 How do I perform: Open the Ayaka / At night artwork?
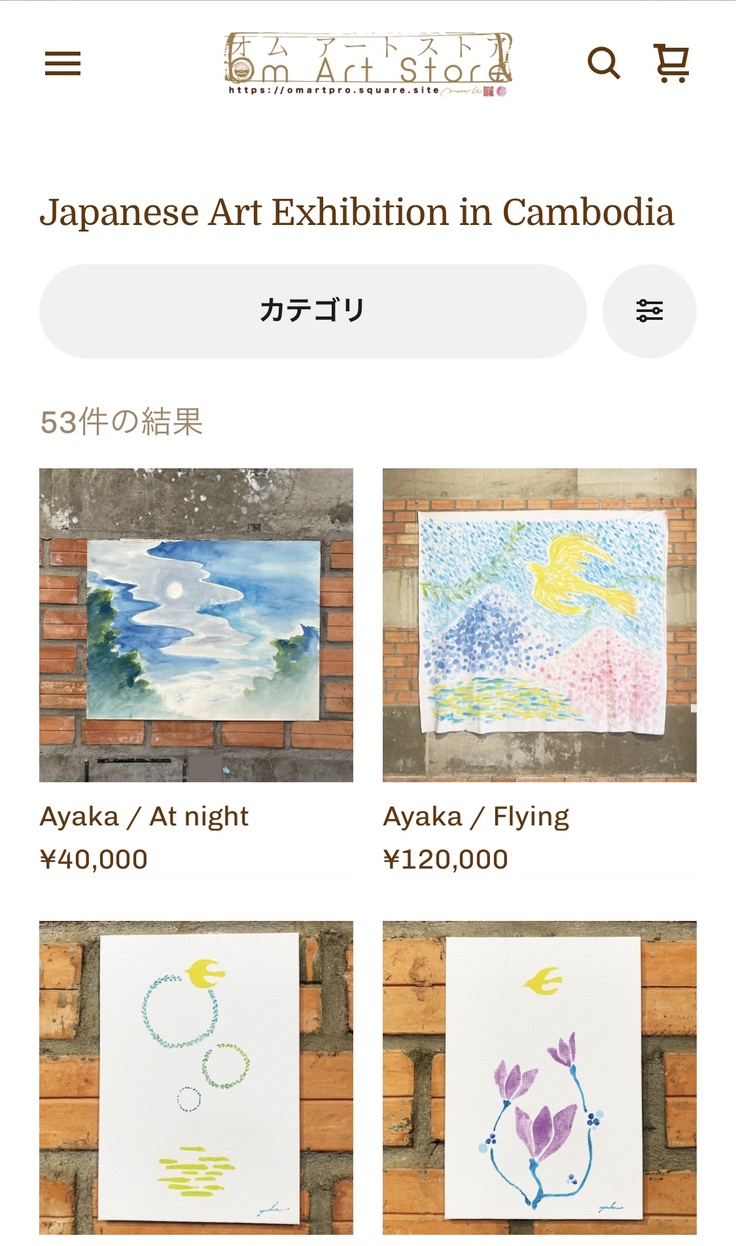196,625
